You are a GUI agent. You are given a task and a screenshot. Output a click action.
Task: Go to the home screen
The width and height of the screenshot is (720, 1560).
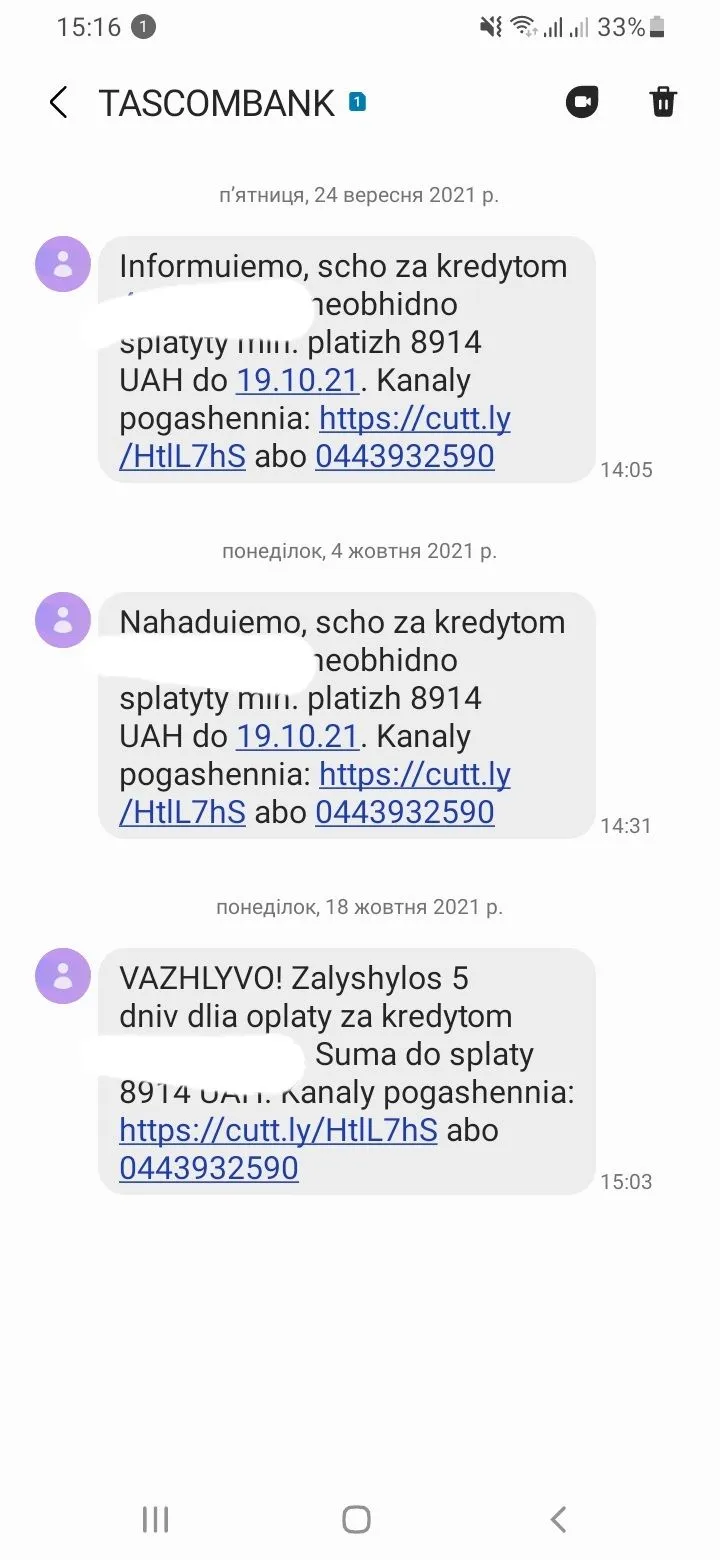(x=357, y=1520)
